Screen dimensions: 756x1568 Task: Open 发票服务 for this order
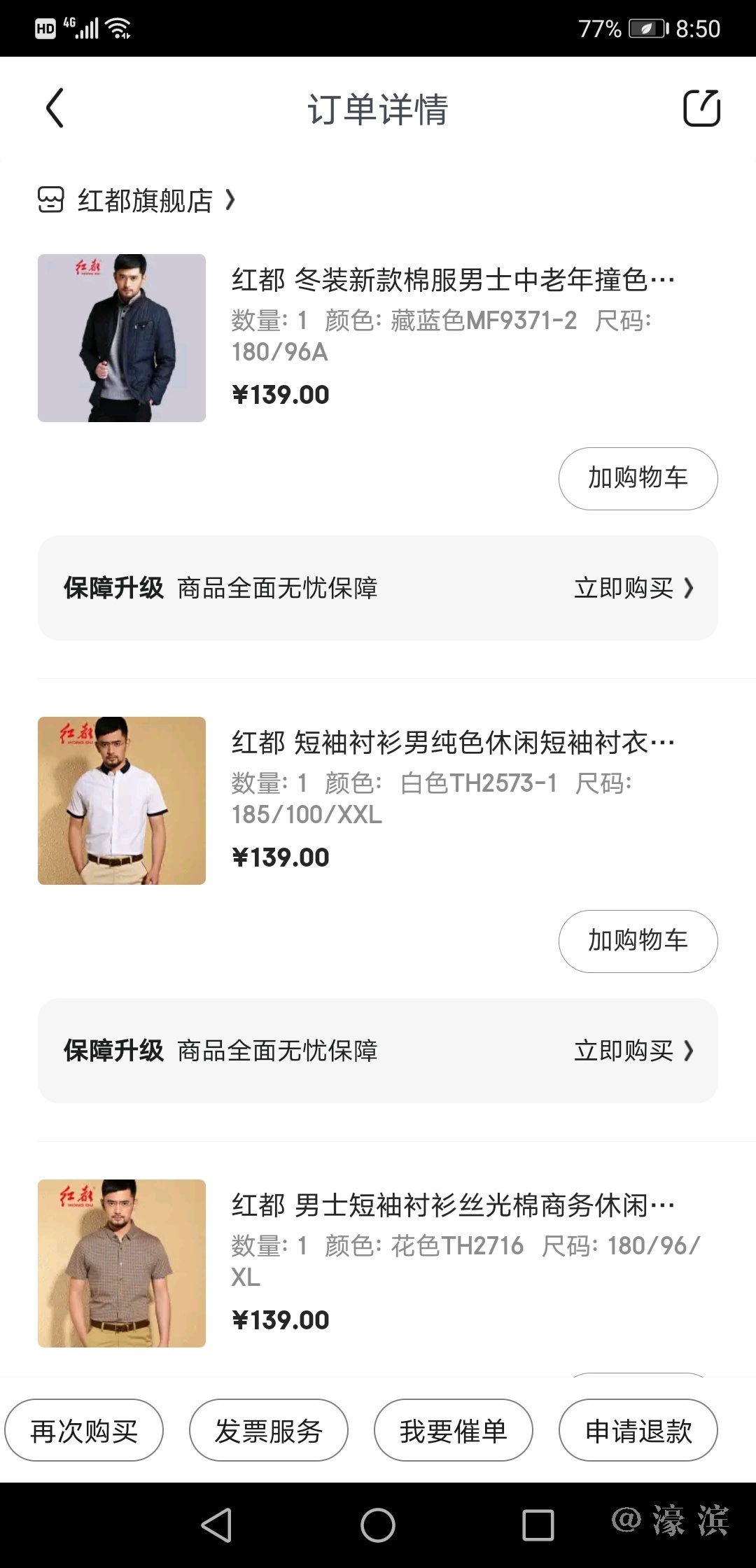point(269,1431)
